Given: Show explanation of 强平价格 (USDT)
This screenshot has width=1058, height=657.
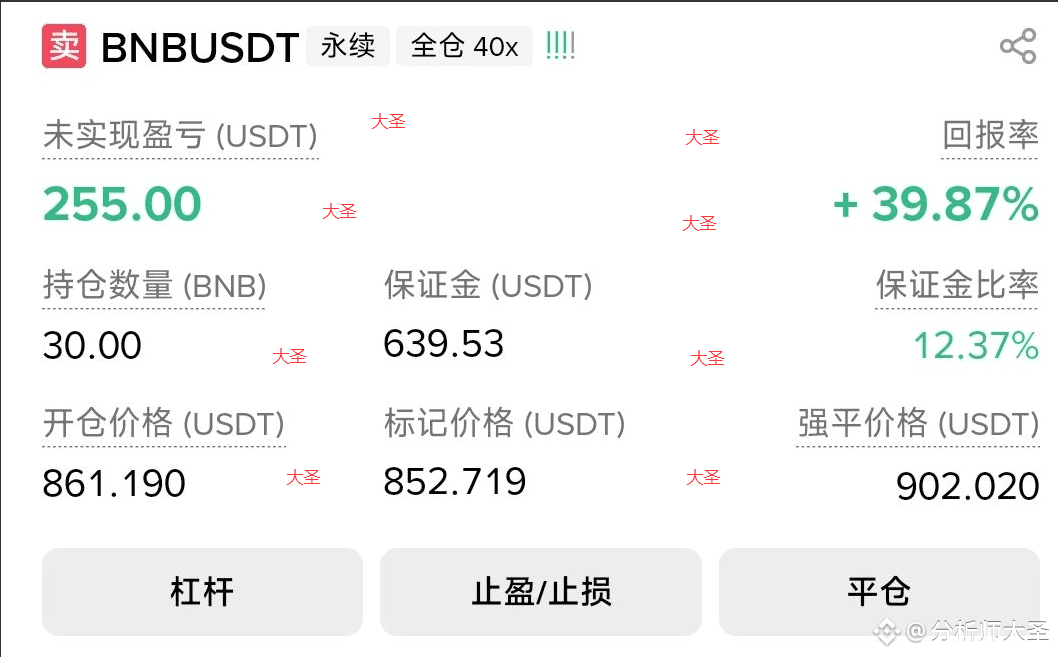Looking at the screenshot, I should [x=918, y=423].
